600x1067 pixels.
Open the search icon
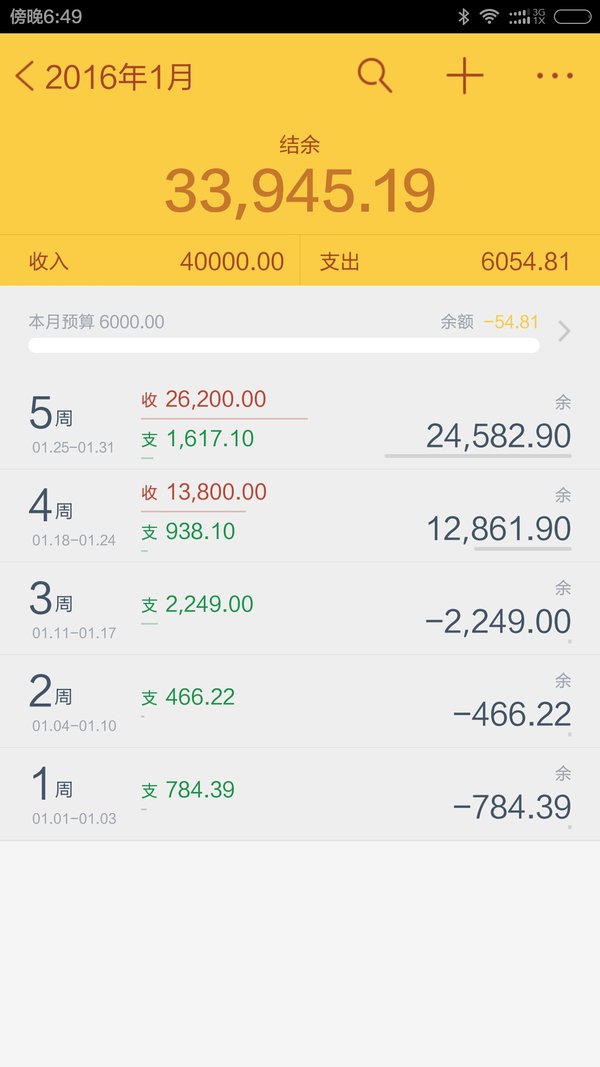375,76
